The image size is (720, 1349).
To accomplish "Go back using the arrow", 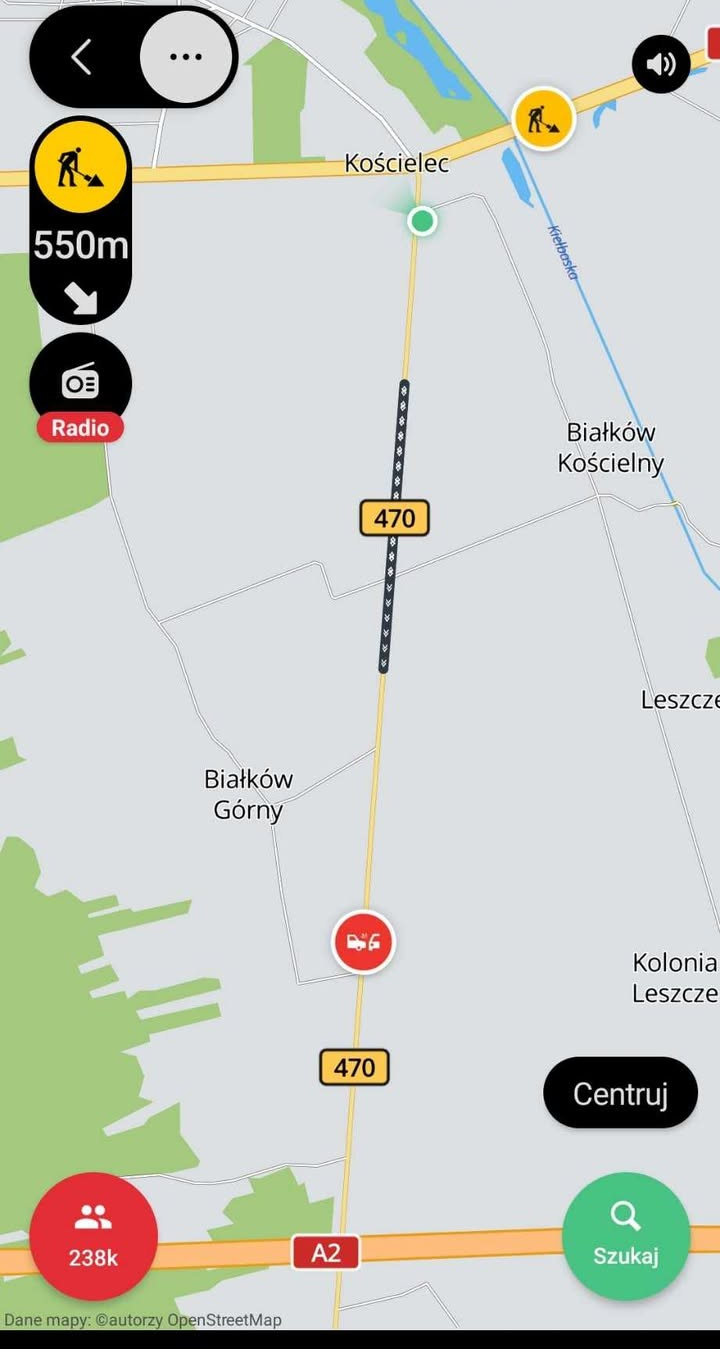I will (x=81, y=57).
